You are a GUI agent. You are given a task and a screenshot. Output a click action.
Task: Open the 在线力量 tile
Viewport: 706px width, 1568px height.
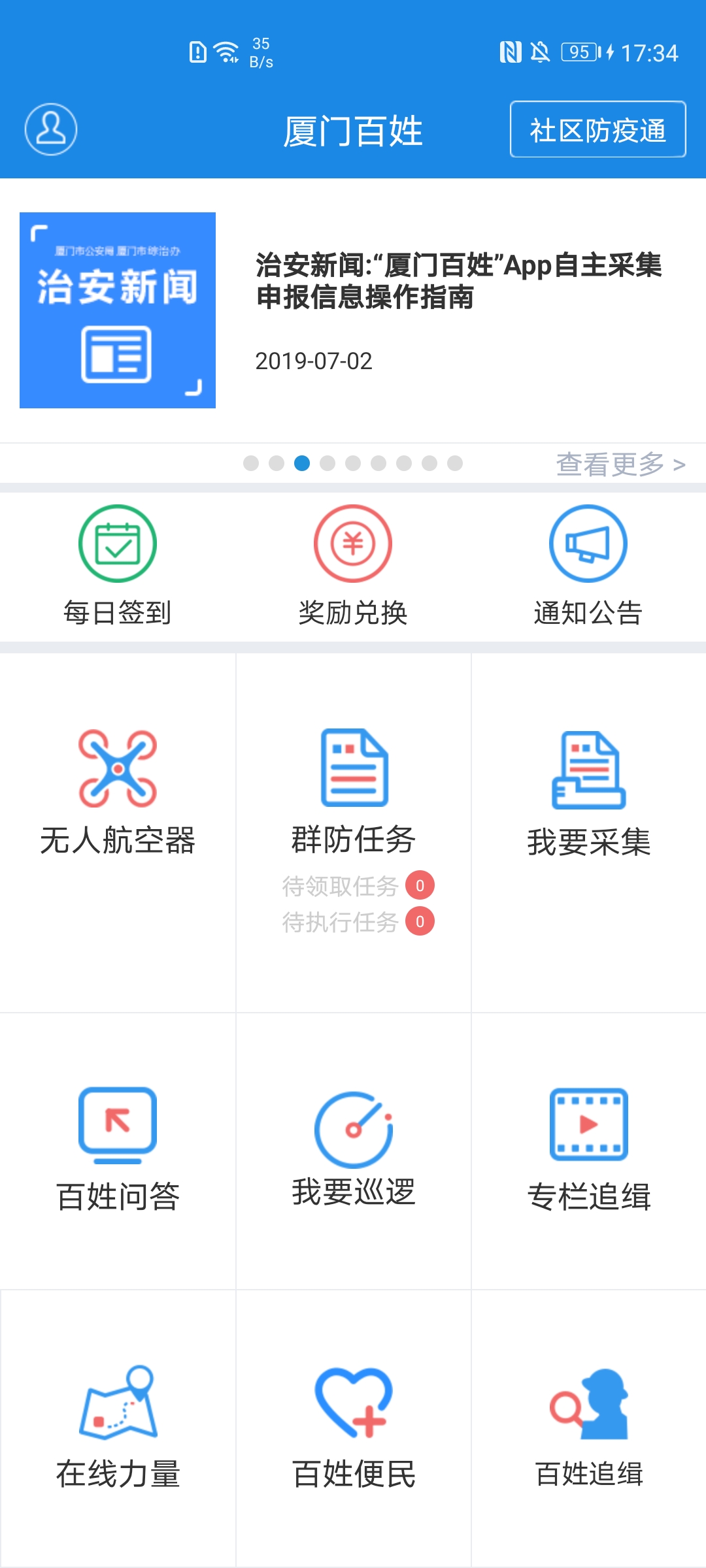tap(118, 1428)
